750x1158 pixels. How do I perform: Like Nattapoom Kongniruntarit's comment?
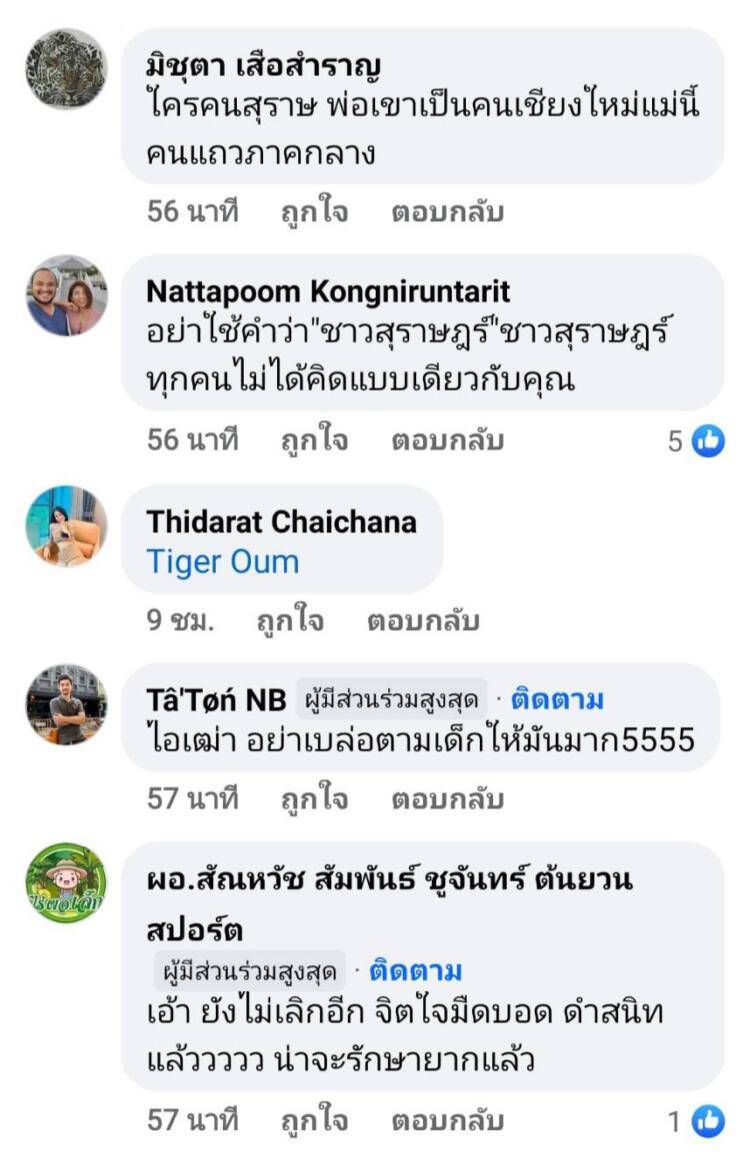point(314,440)
